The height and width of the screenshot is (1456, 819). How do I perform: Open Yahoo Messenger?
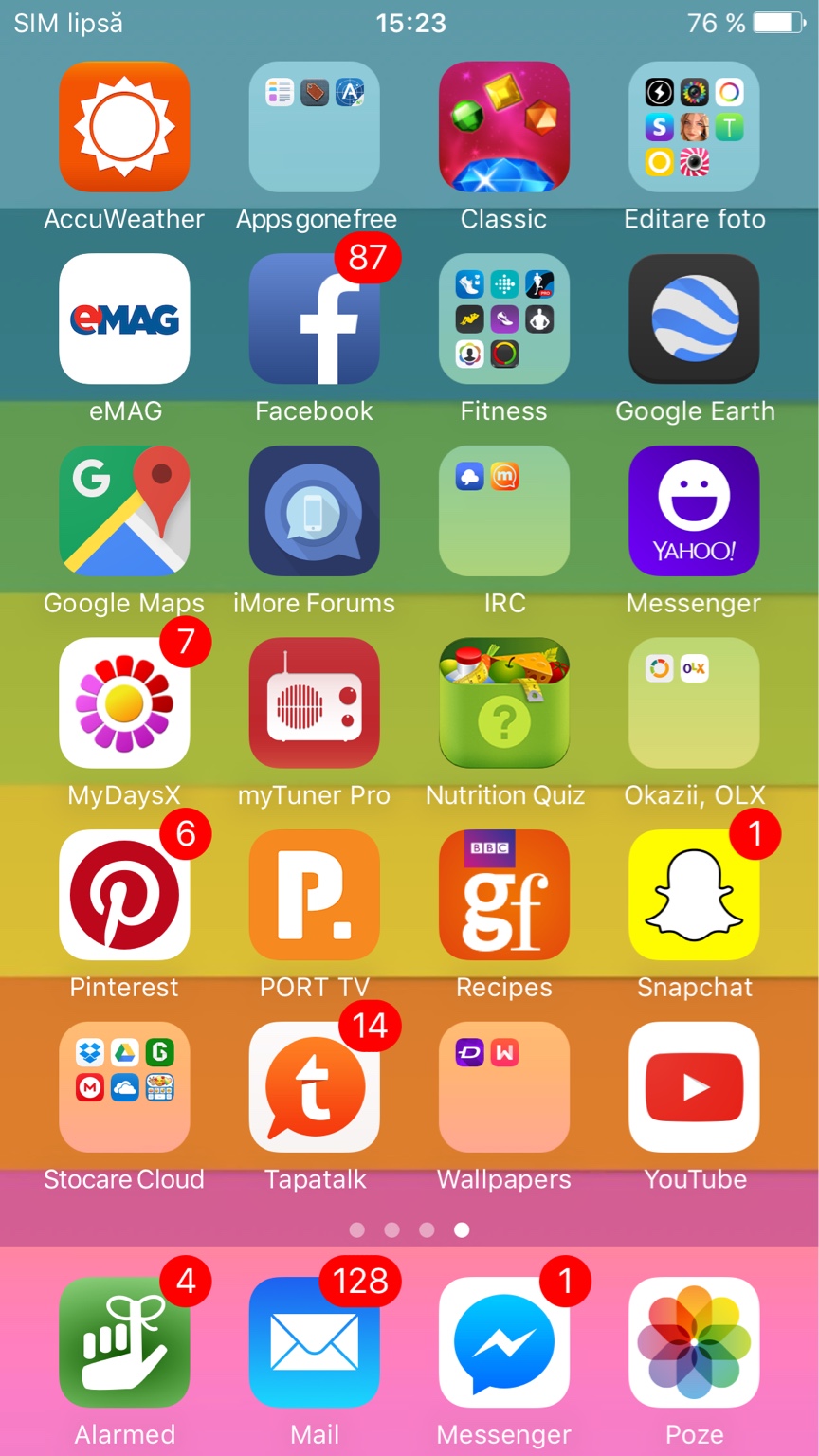[x=695, y=511]
